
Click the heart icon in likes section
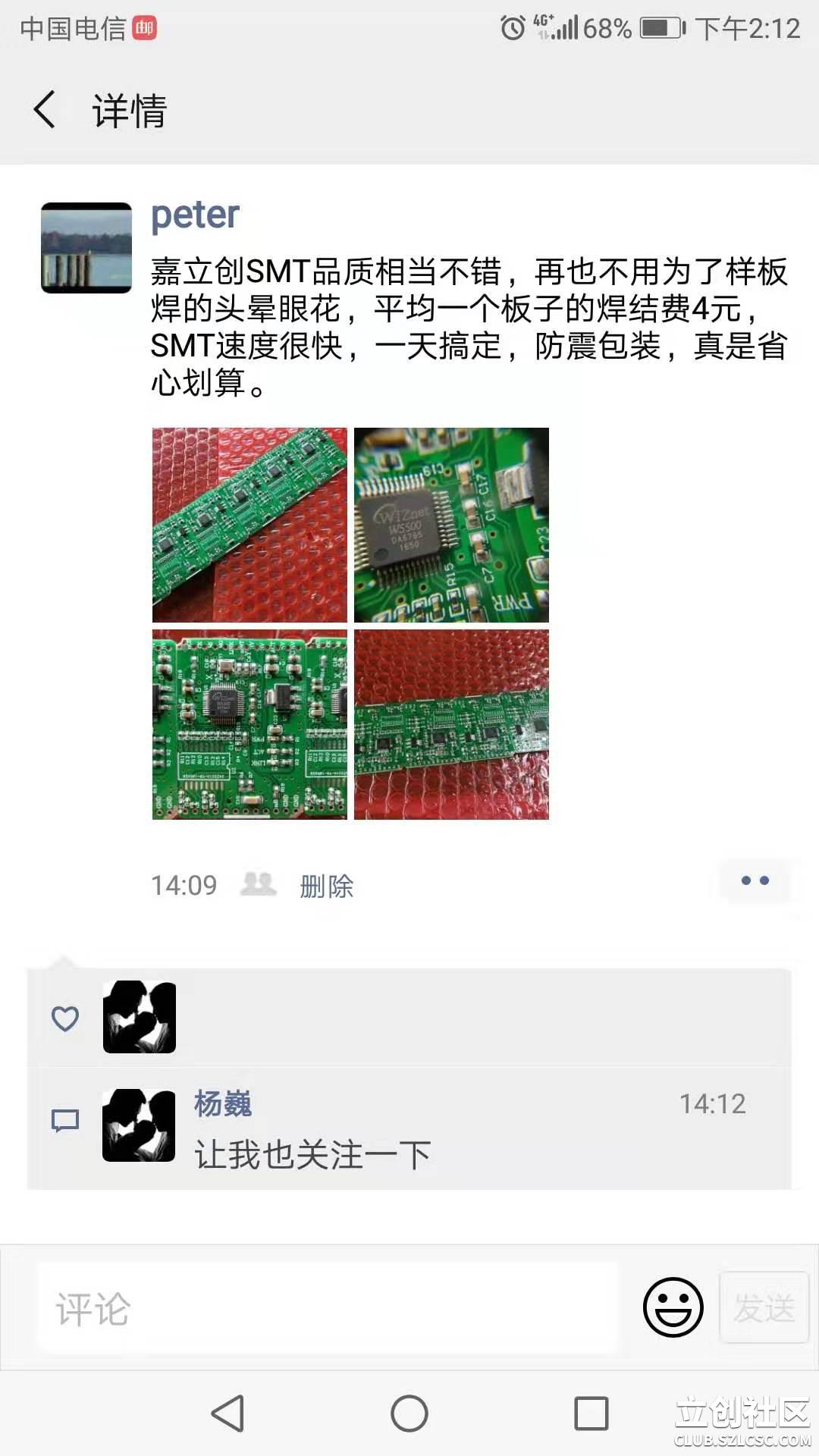(65, 1019)
